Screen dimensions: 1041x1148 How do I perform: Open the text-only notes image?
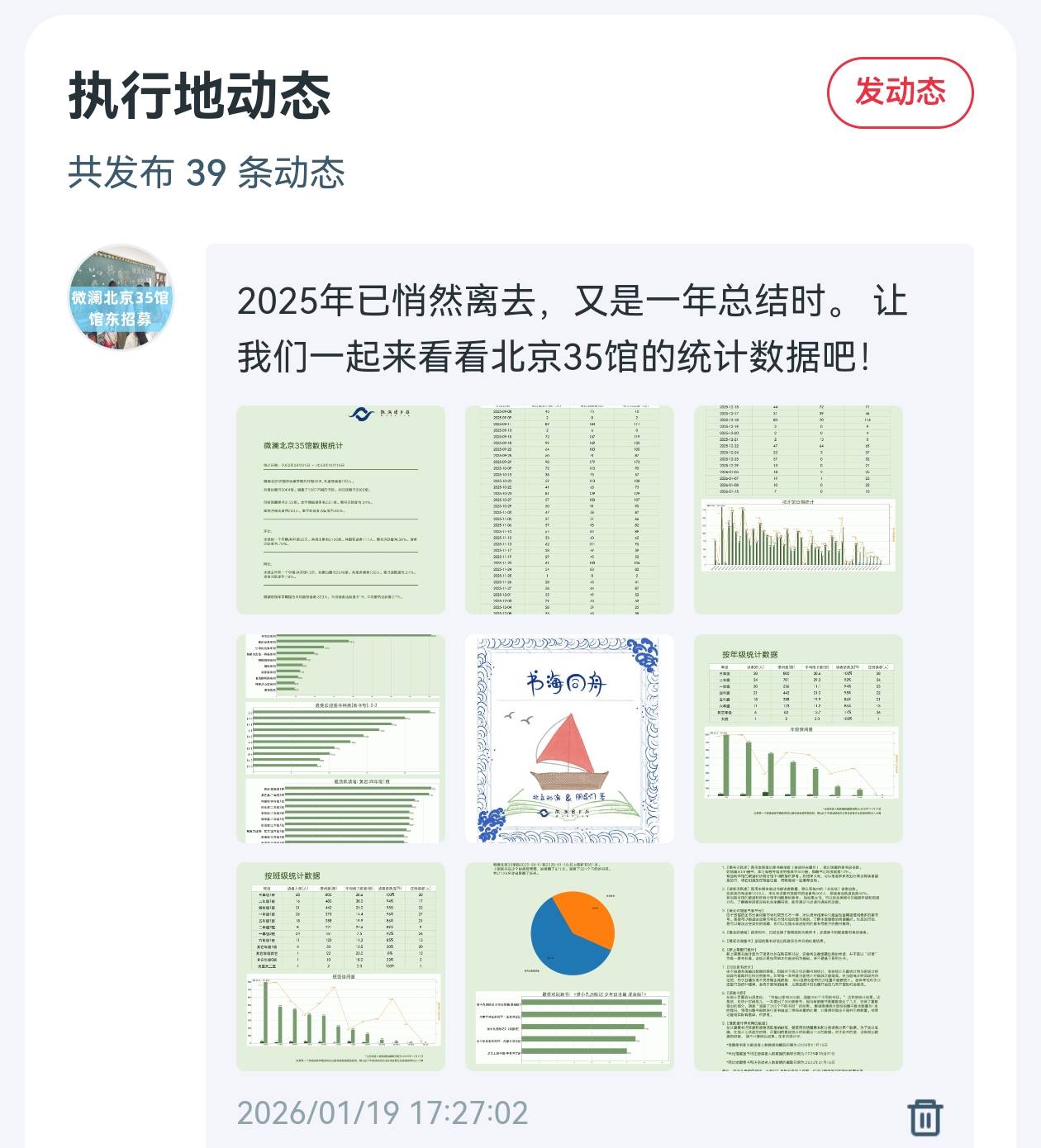pyautogui.click(x=798, y=966)
